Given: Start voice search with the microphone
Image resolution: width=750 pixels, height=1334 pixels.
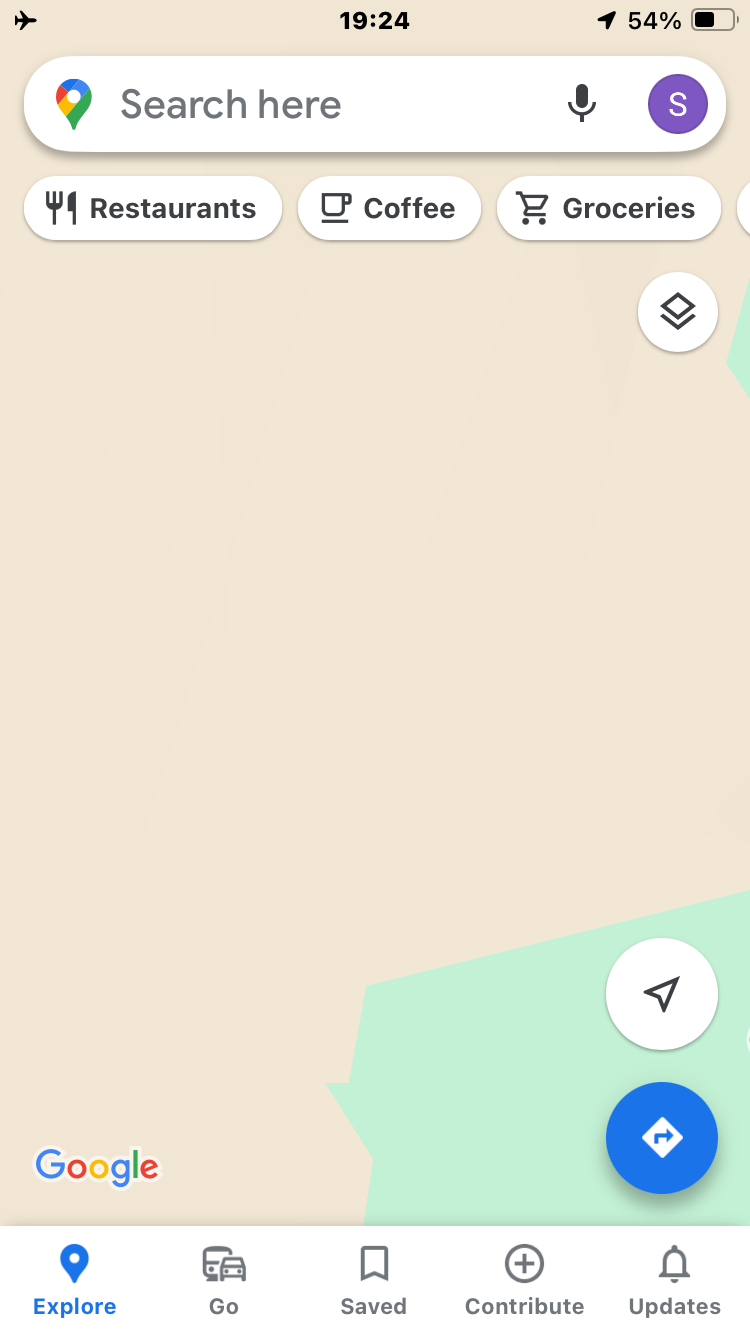Looking at the screenshot, I should pyautogui.click(x=581, y=104).
